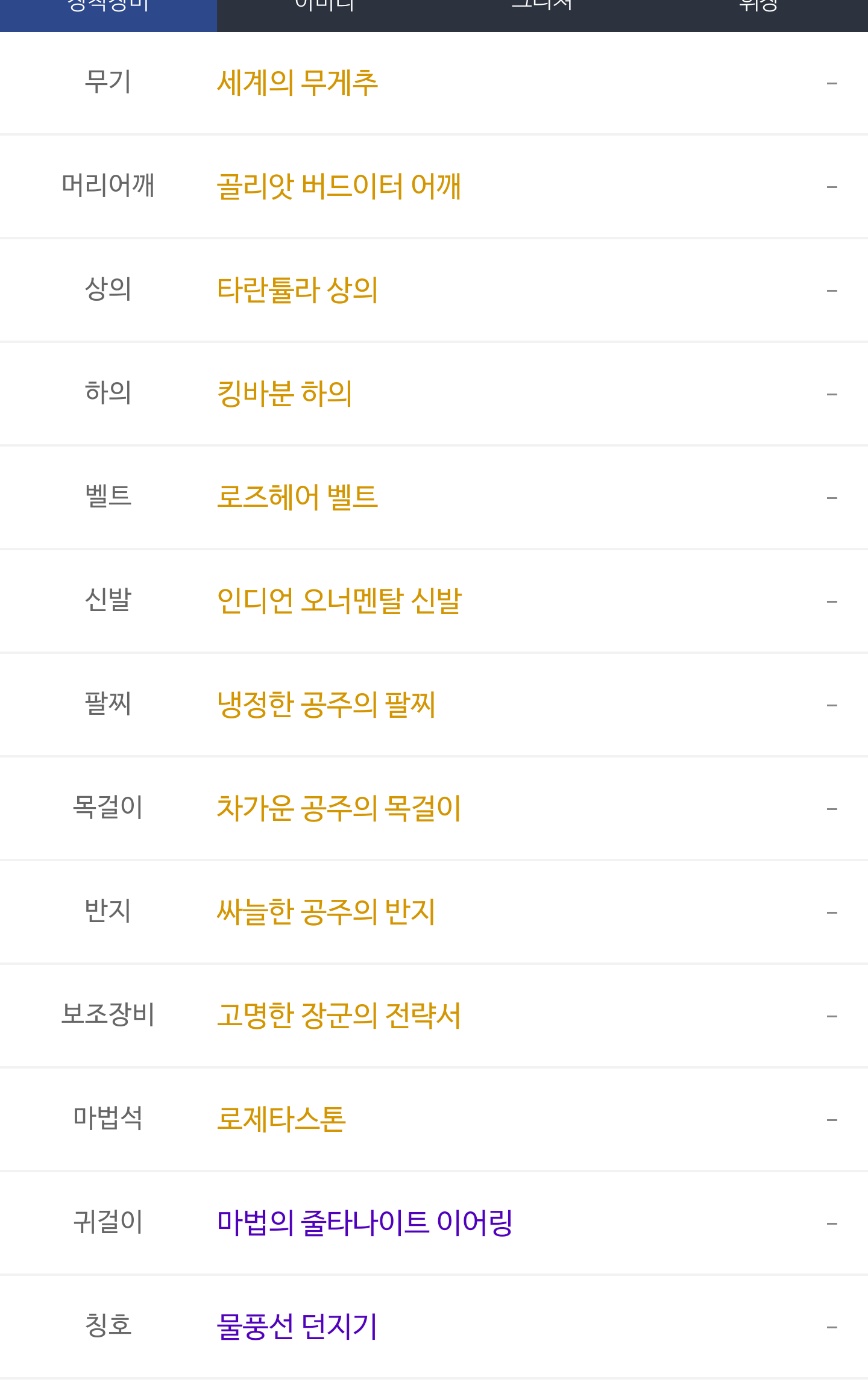Open the 휘장 tab
The width and height of the screenshot is (868, 1388).
tap(759, 8)
